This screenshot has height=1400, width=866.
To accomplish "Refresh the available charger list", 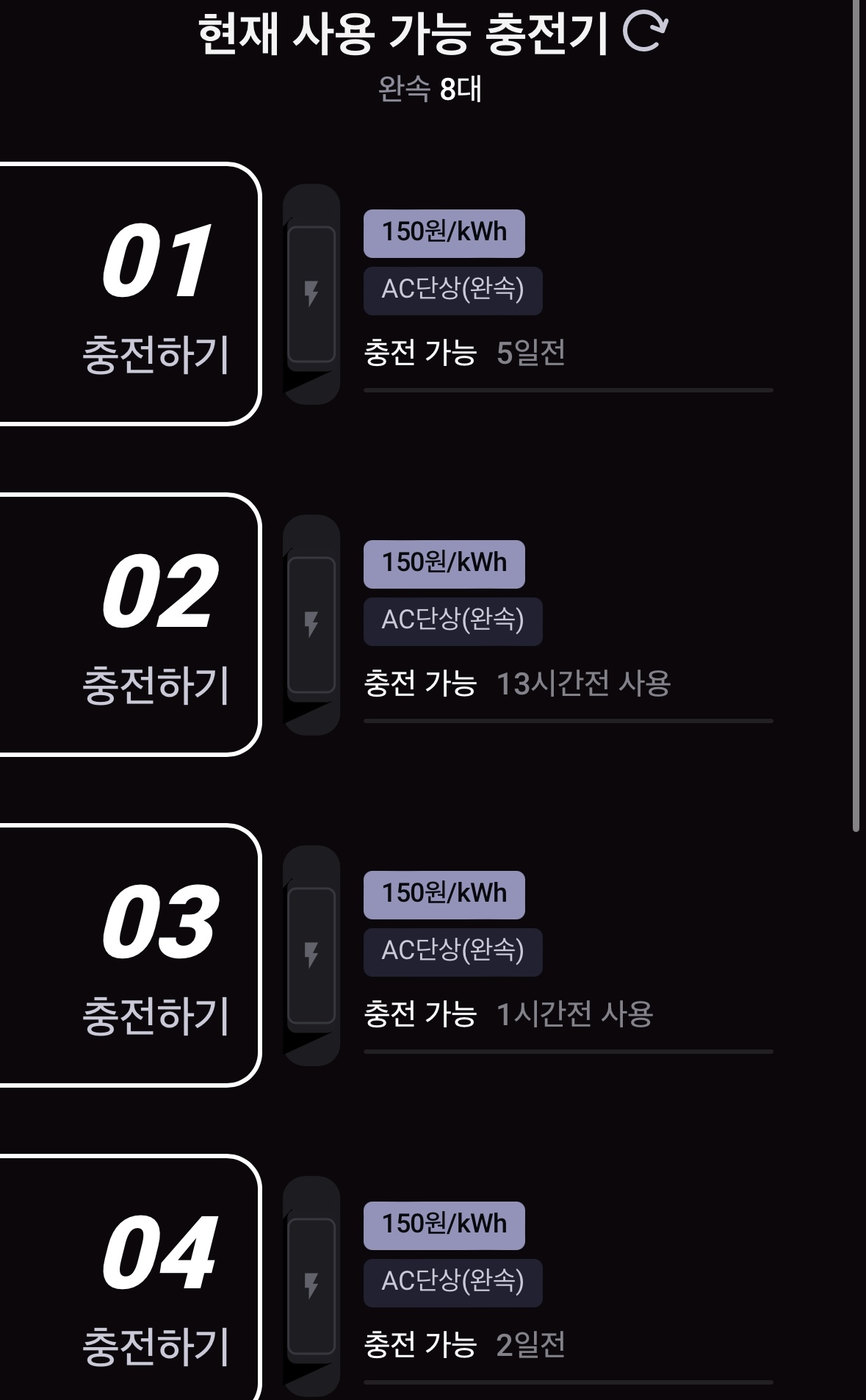I will (645, 31).
